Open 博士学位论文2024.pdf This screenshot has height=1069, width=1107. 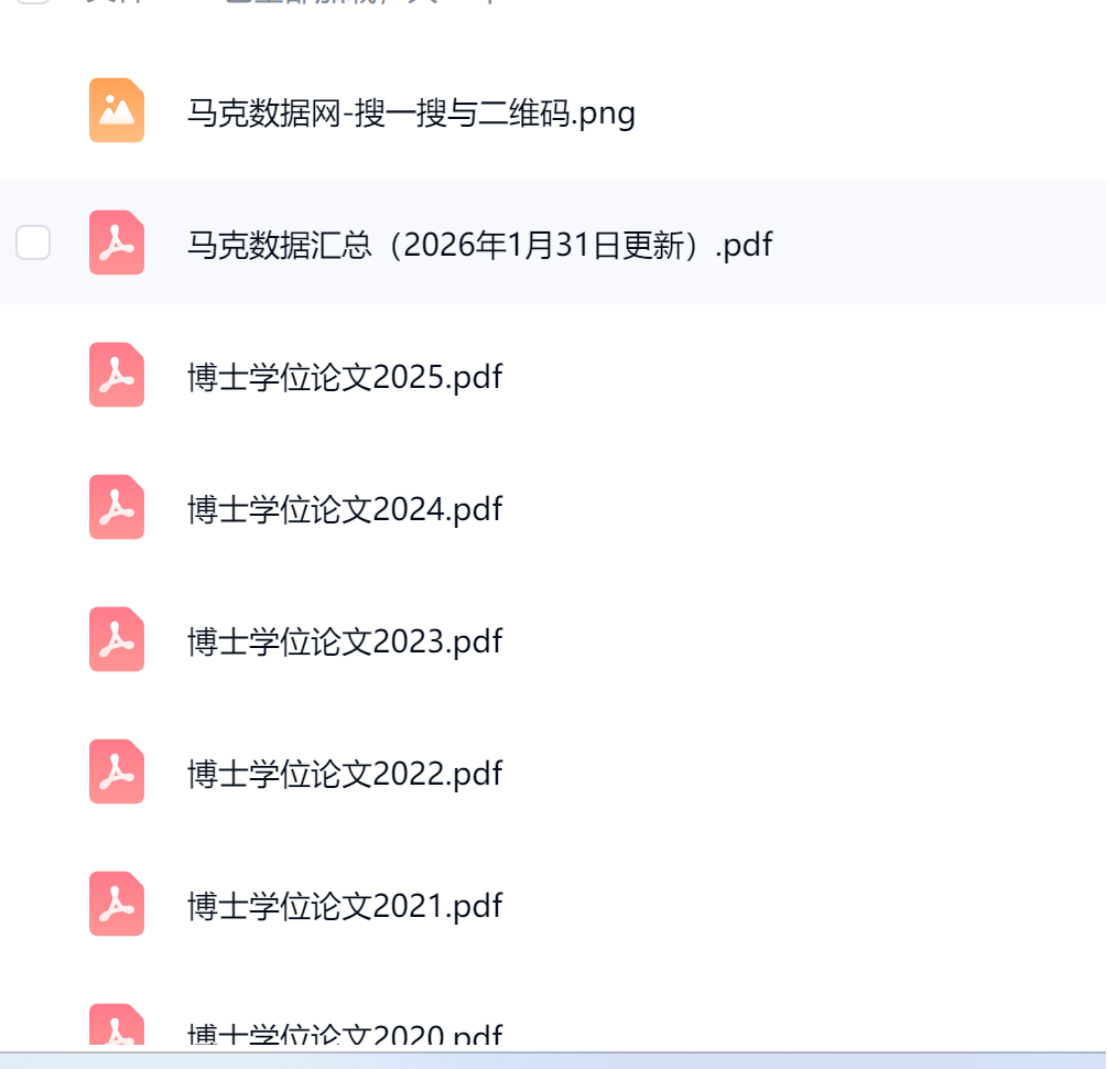344,509
